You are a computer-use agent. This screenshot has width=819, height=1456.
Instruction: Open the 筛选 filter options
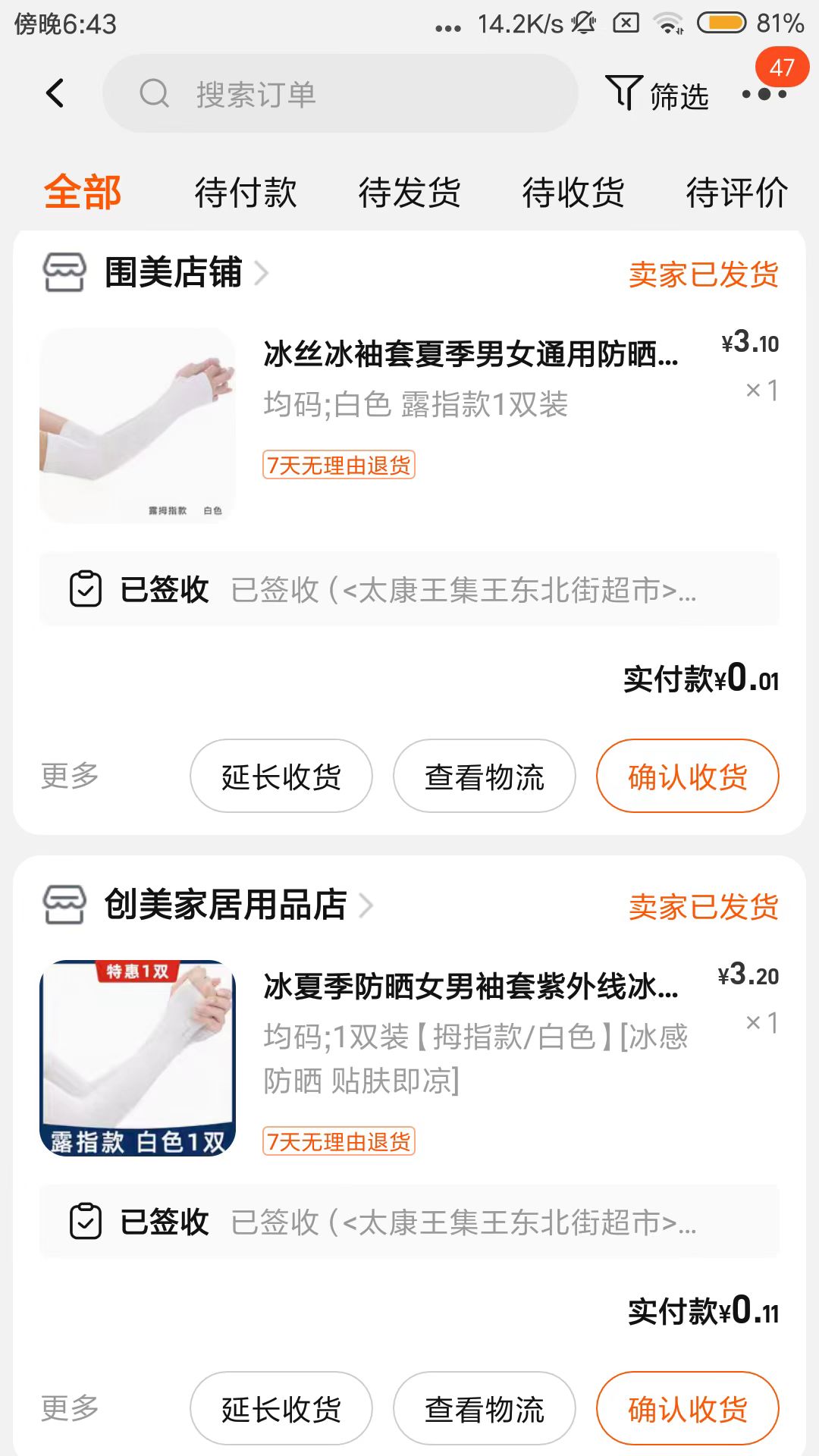coord(657,95)
